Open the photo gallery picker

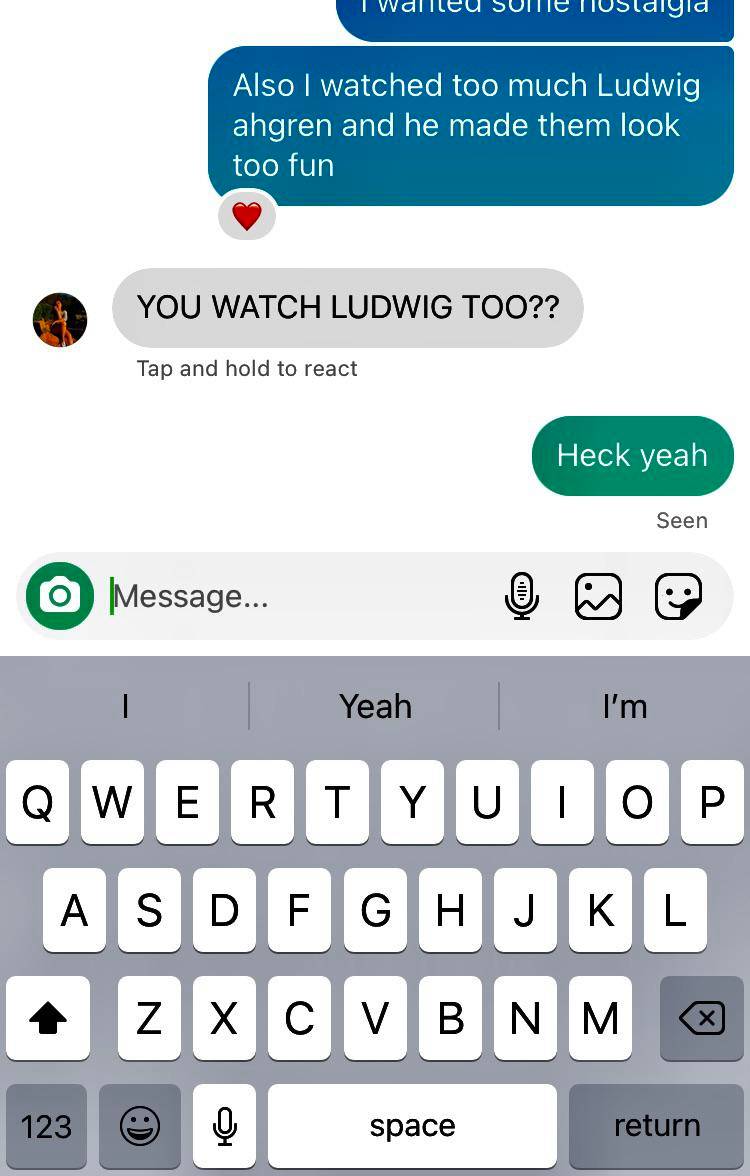click(x=598, y=596)
